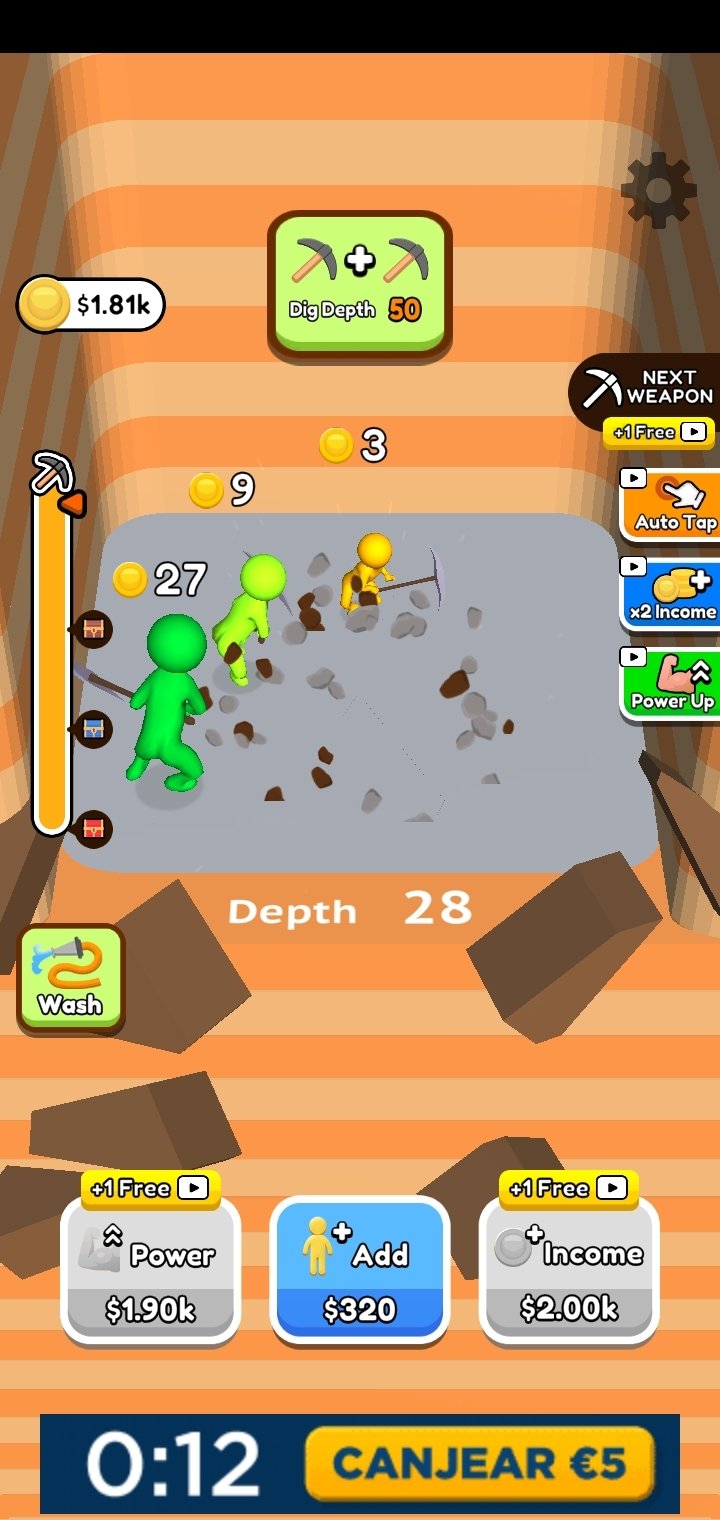Tap the green Power Up boost button
The width and height of the screenshot is (720, 1520).
tap(670, 683)
